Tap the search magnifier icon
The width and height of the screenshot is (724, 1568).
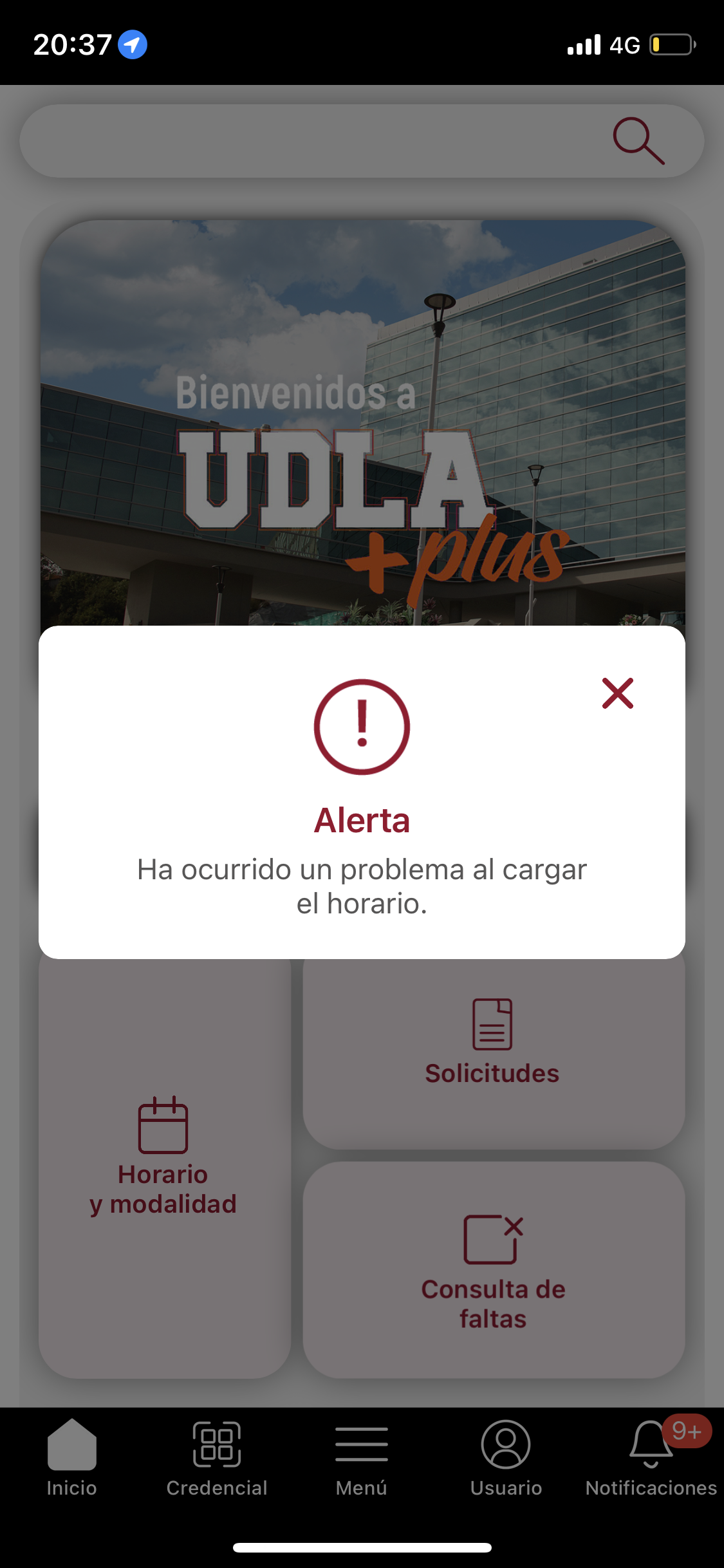pyautogui.click(x=638, y=141)
